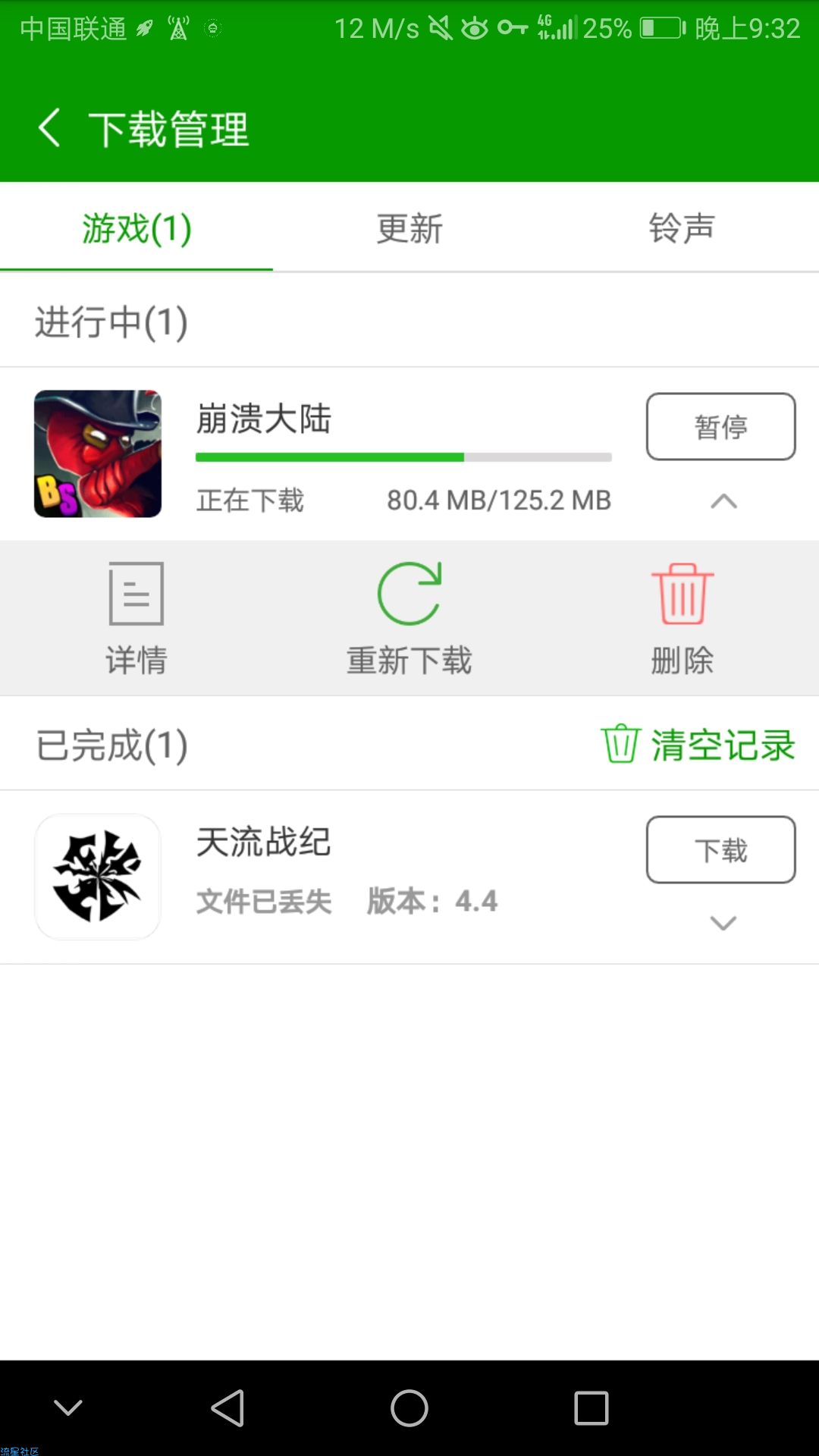
Task: Open the 崩溃大陆 game icon
Action: click(98, 453)
